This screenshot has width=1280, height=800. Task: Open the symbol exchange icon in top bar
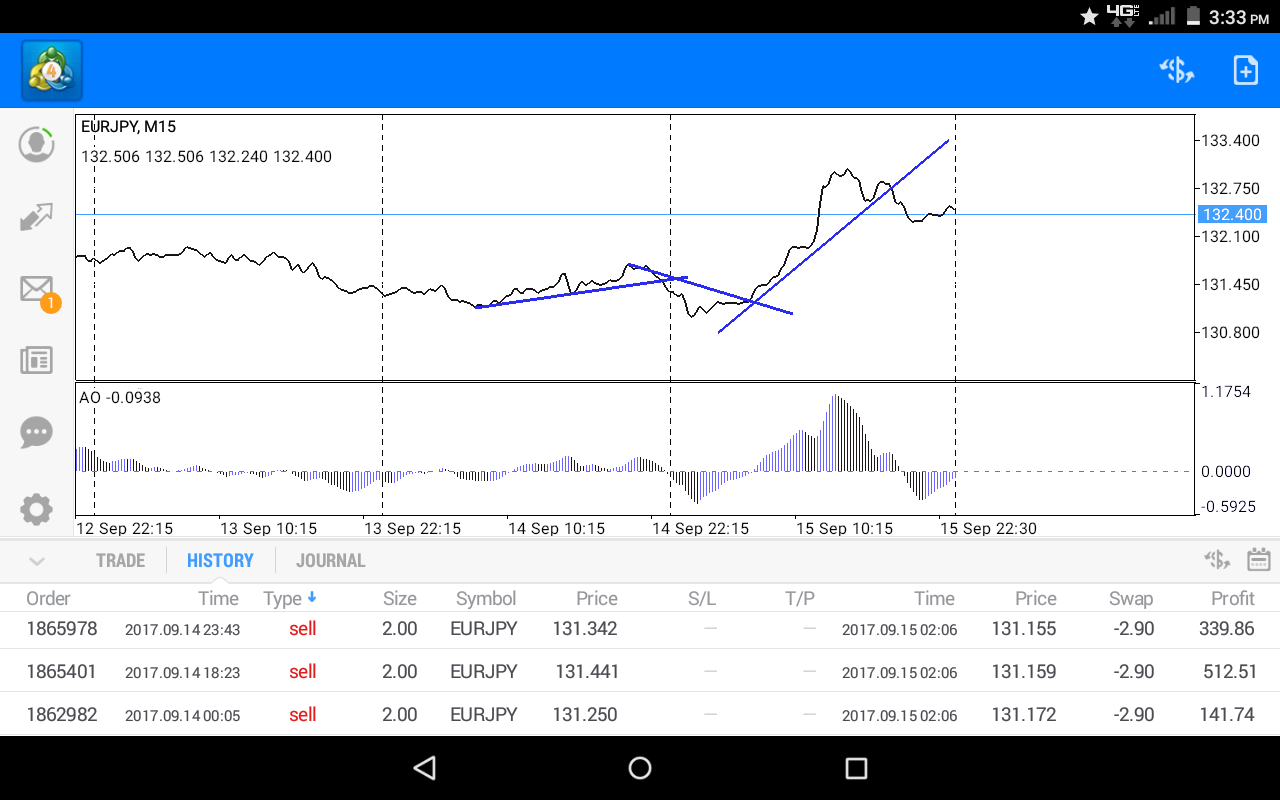point(1177,70)
